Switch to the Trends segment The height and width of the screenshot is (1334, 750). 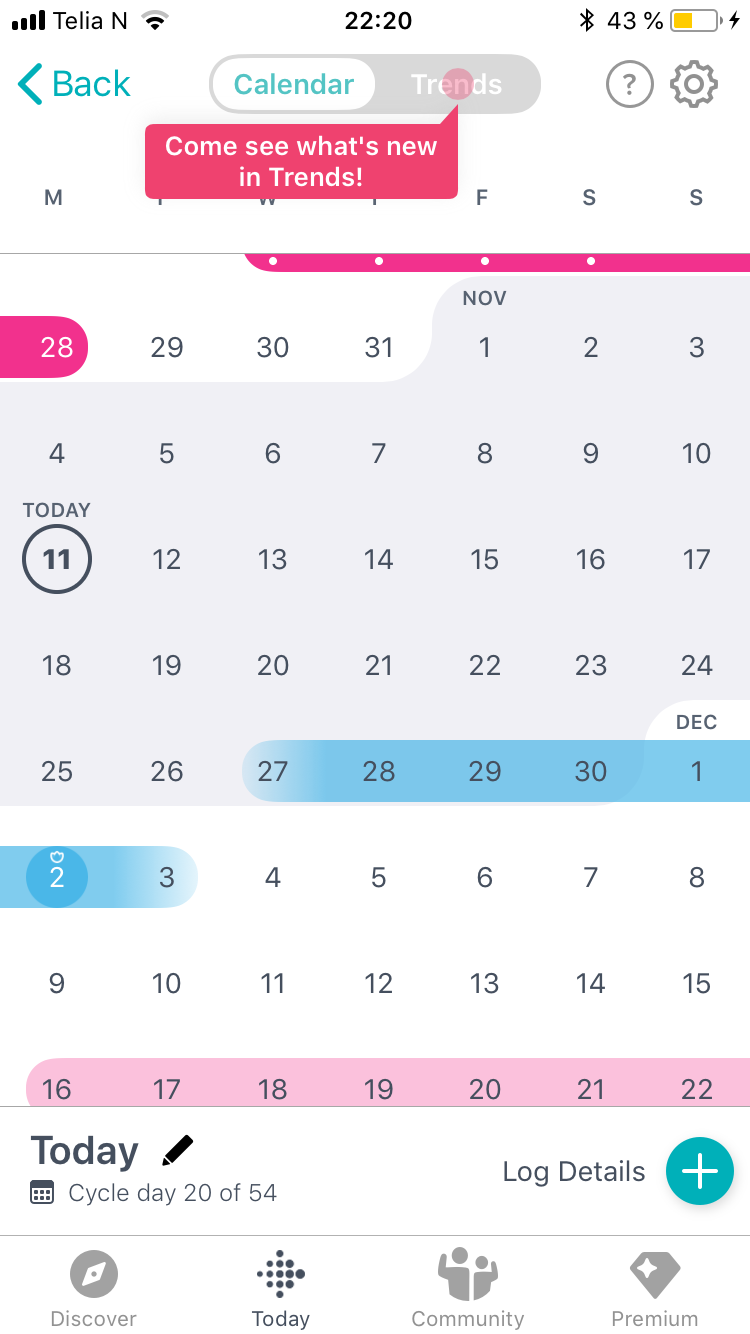457,84
